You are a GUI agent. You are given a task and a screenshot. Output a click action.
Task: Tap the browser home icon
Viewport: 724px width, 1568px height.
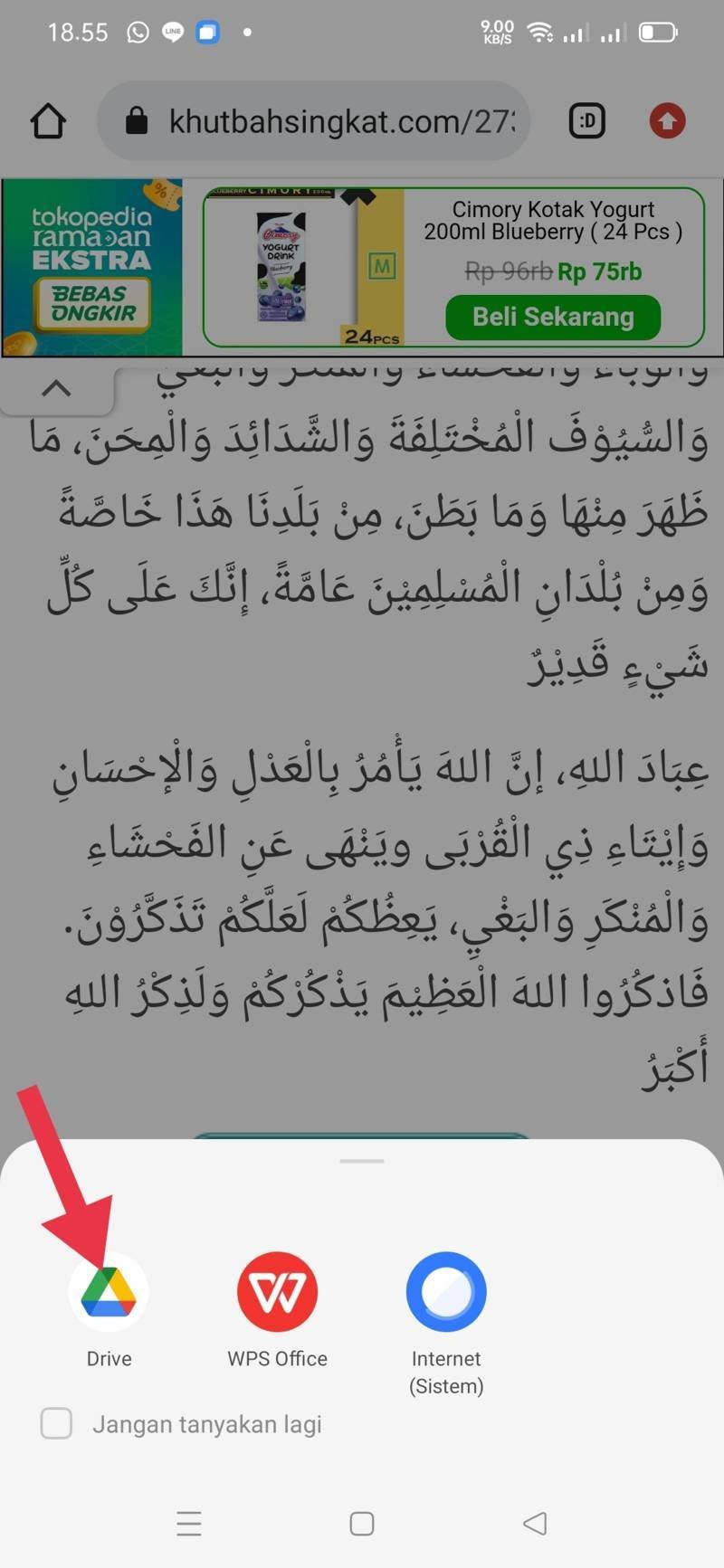tap(48, 121)
